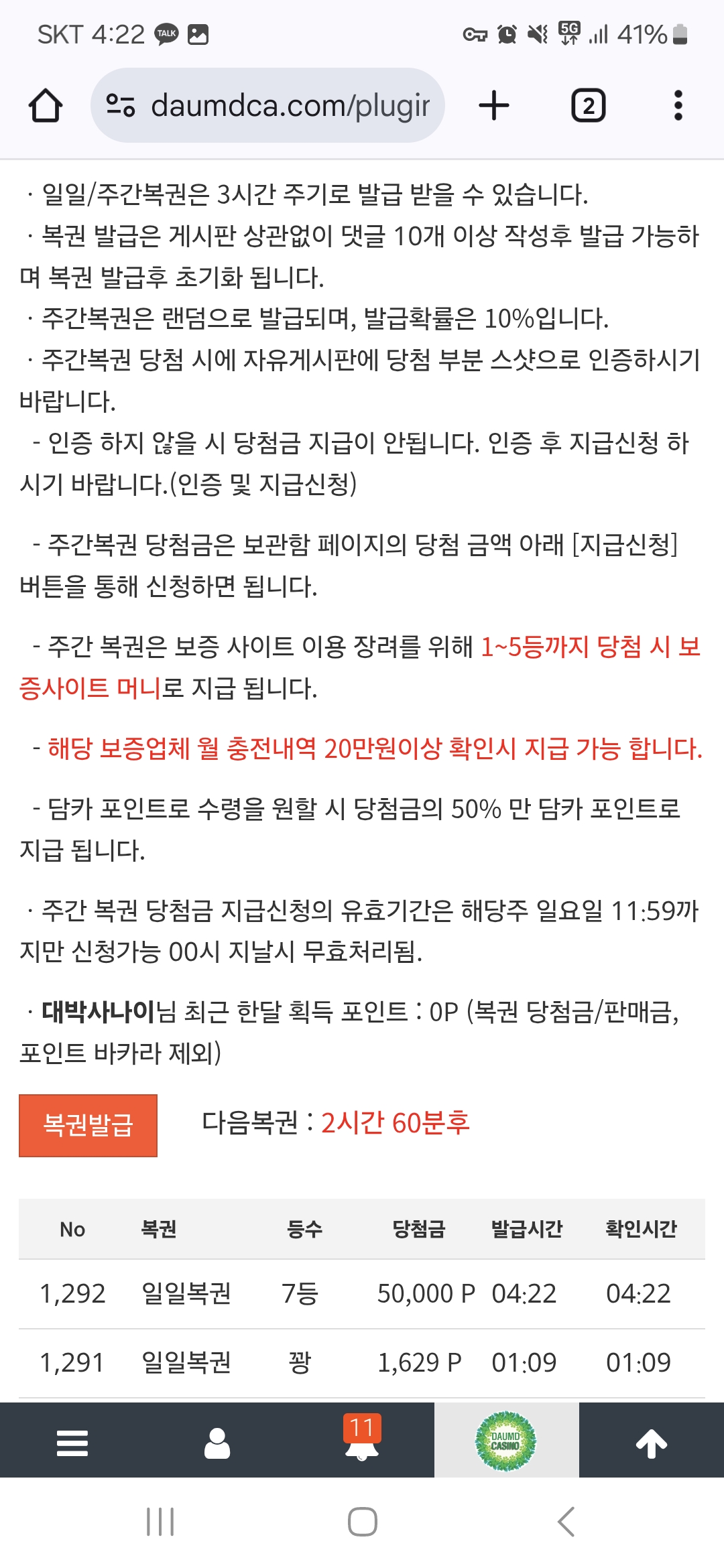This screenshot has width=724, height=1568.
Task: Open the browser overflow menu
Action: pyautogui.click(x=678, y=105)
